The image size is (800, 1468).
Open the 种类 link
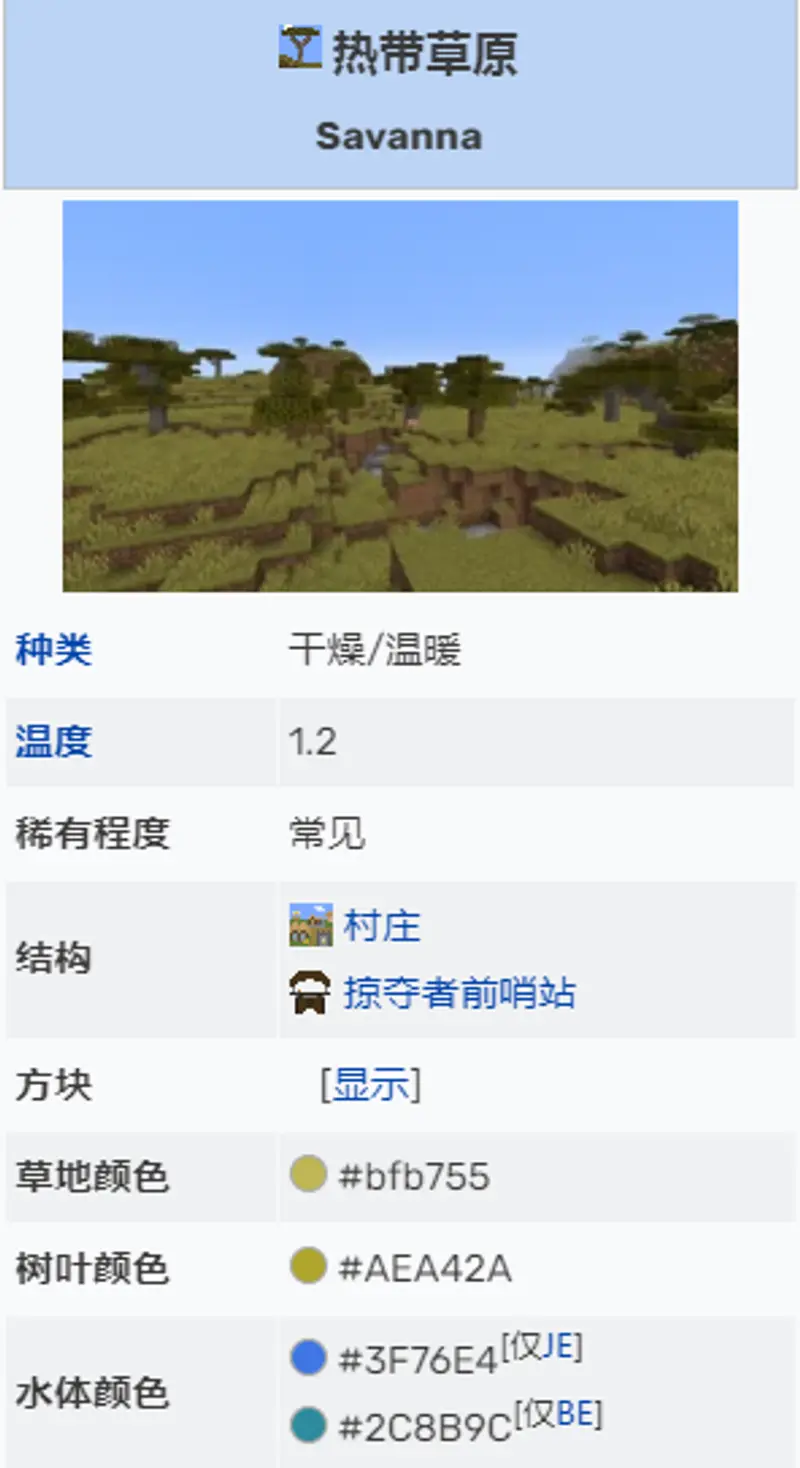[53, 651]
